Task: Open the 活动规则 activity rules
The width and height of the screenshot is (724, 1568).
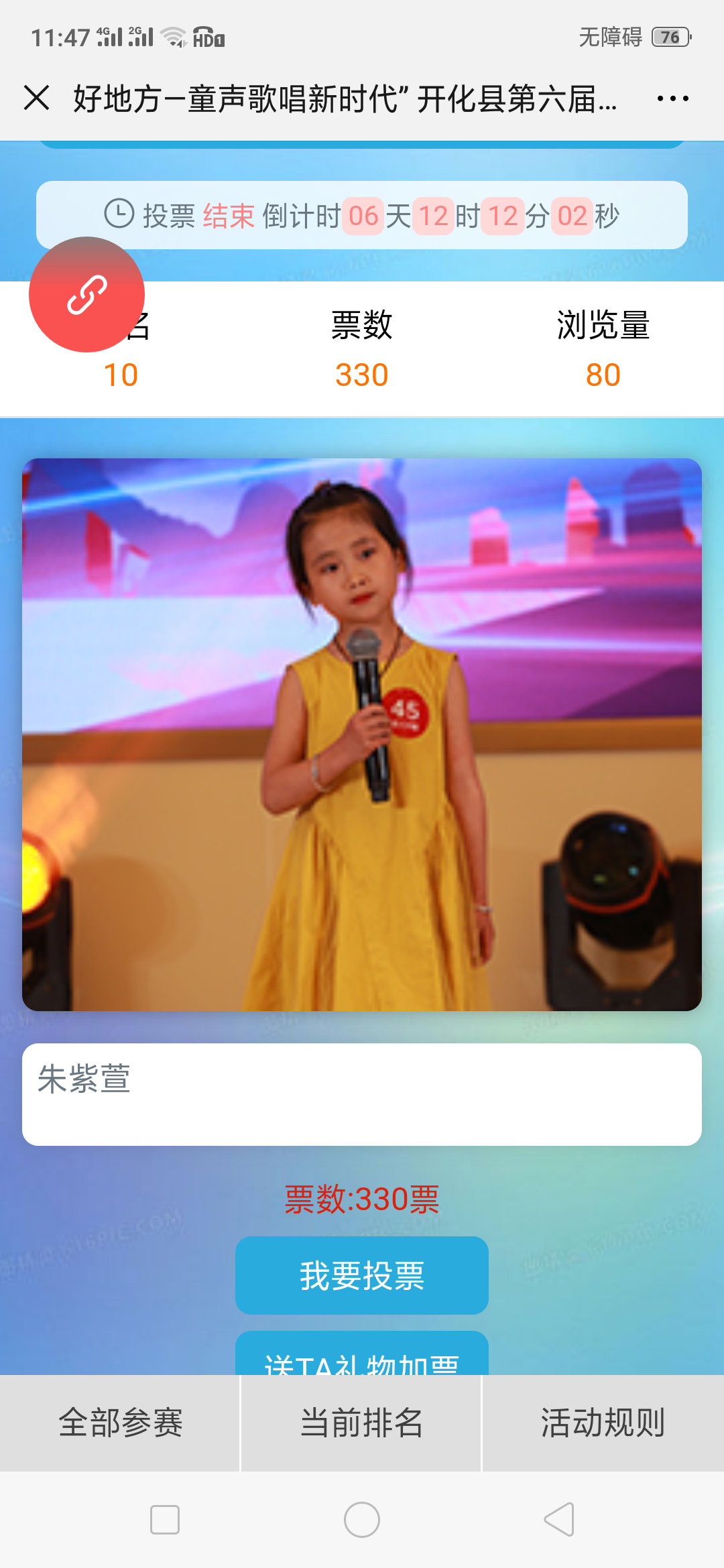Action: [x=603, y=1423]
